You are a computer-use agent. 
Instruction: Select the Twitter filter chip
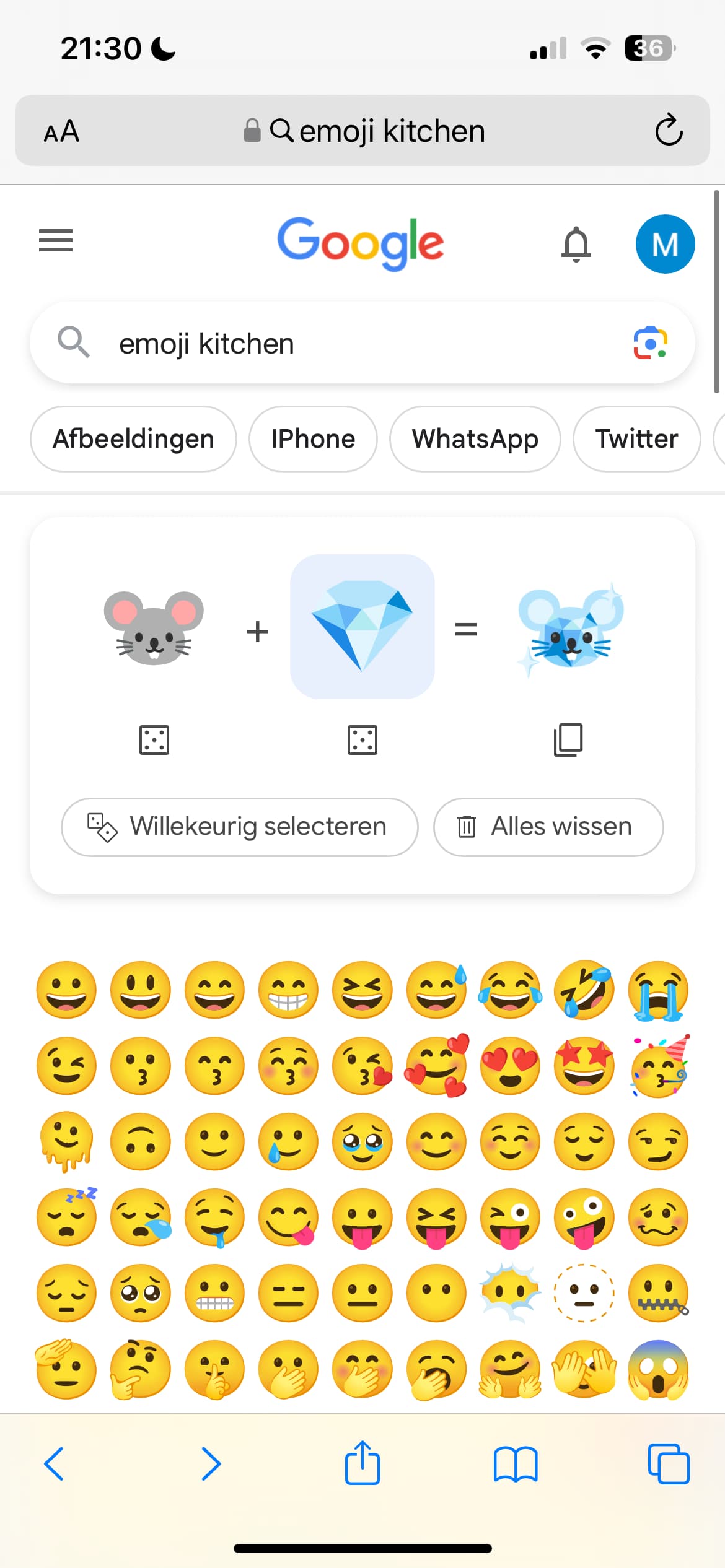click(x=636, y=439)
